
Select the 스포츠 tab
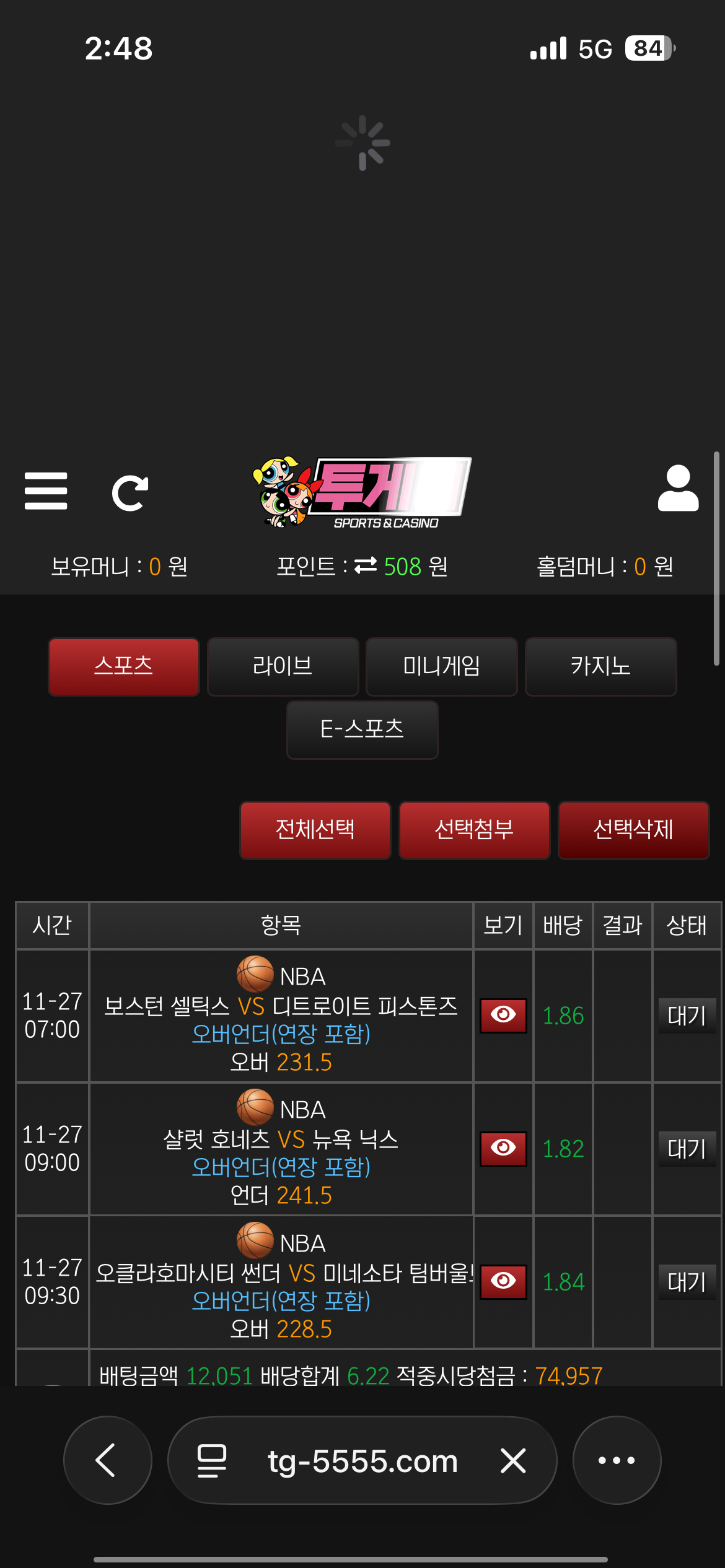pyautogui.click(x=124, y=666)
